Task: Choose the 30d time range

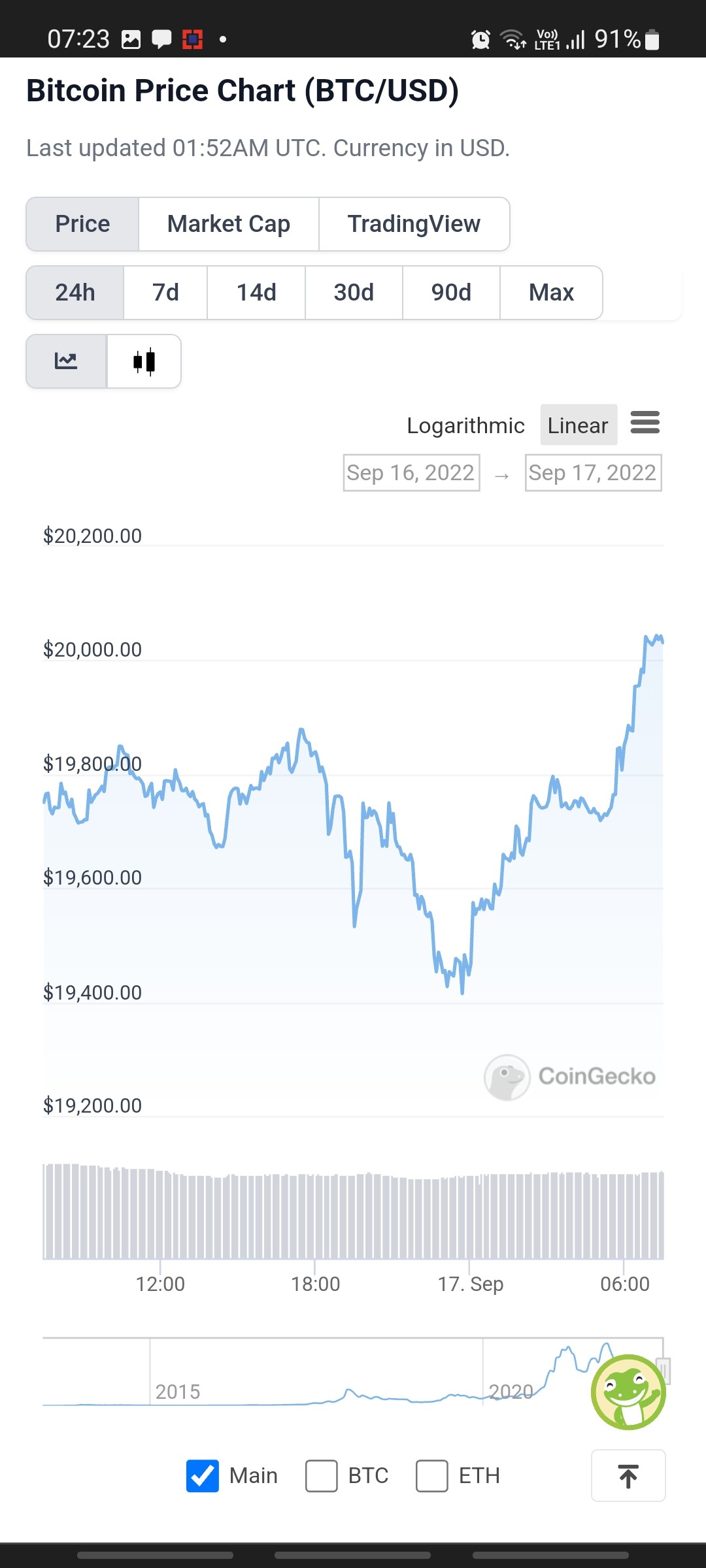Action: 354,293
